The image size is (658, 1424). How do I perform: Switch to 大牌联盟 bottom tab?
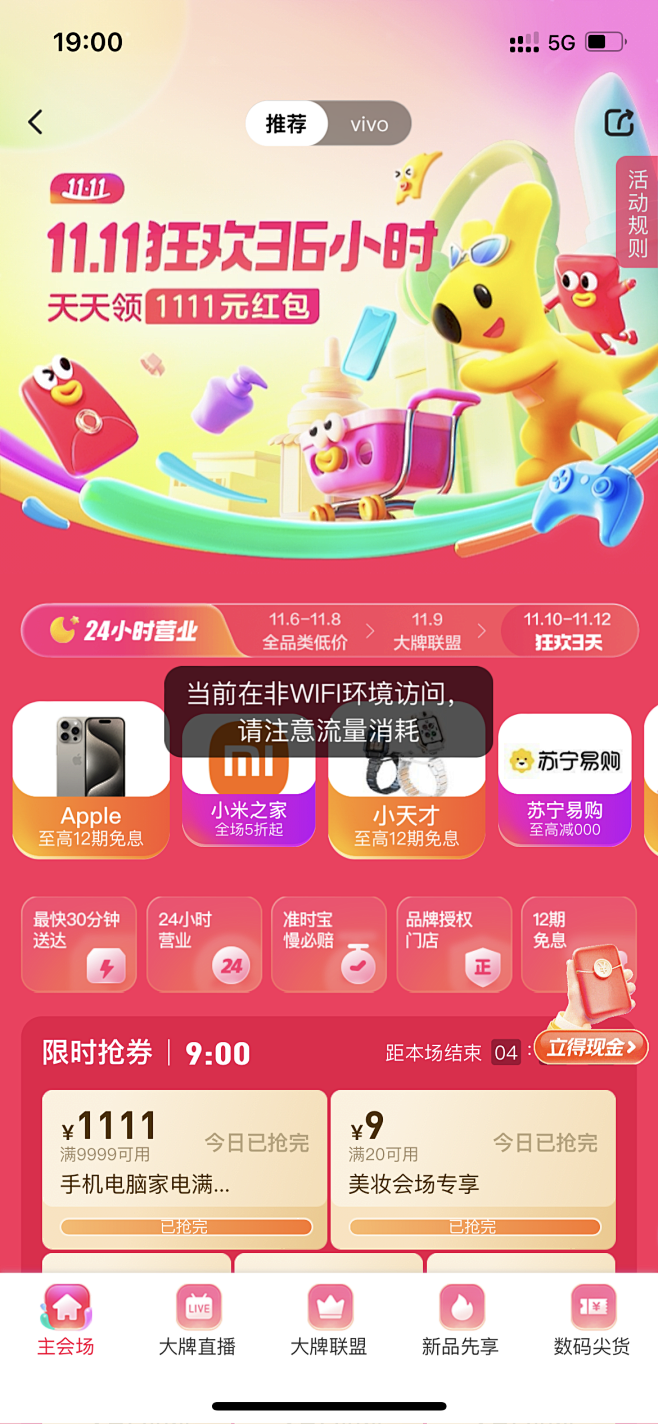329,1320
